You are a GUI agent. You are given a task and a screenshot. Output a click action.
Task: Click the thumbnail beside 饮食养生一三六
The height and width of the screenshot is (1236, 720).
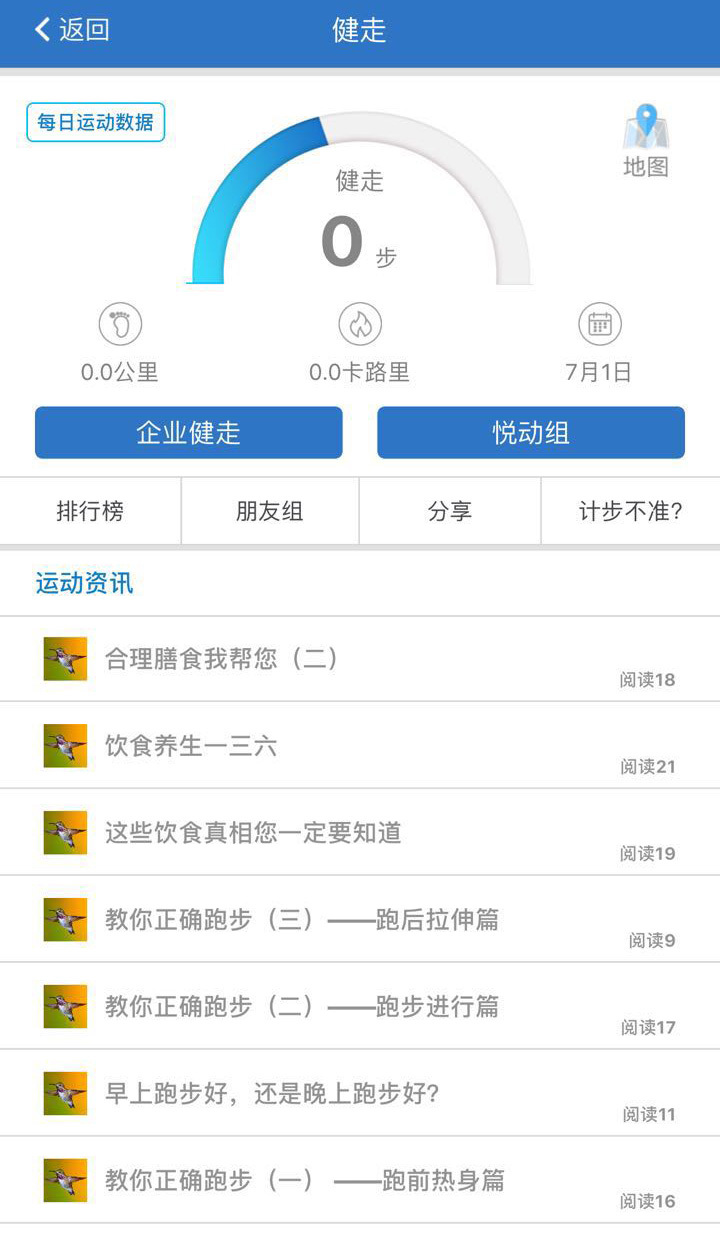64,746
